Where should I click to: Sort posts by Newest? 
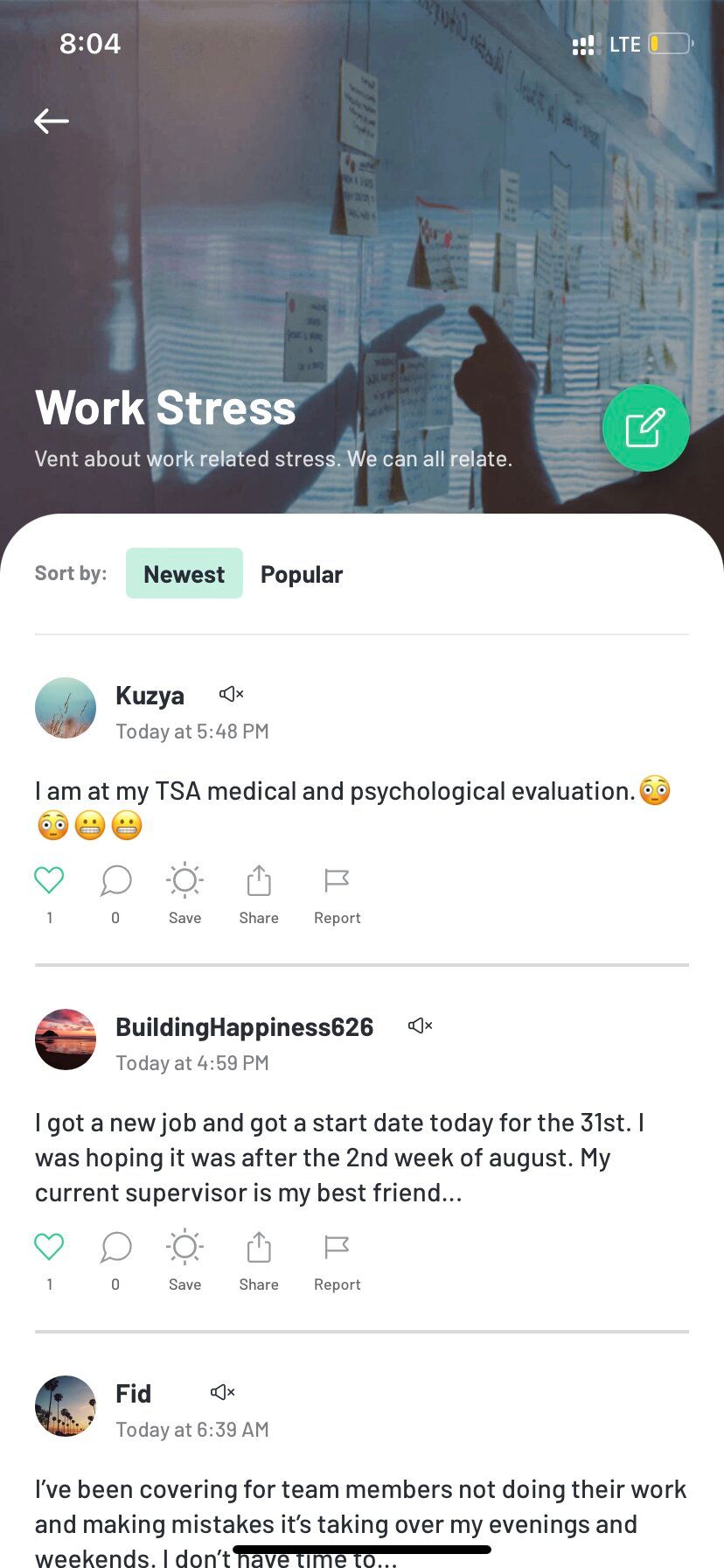184,574
